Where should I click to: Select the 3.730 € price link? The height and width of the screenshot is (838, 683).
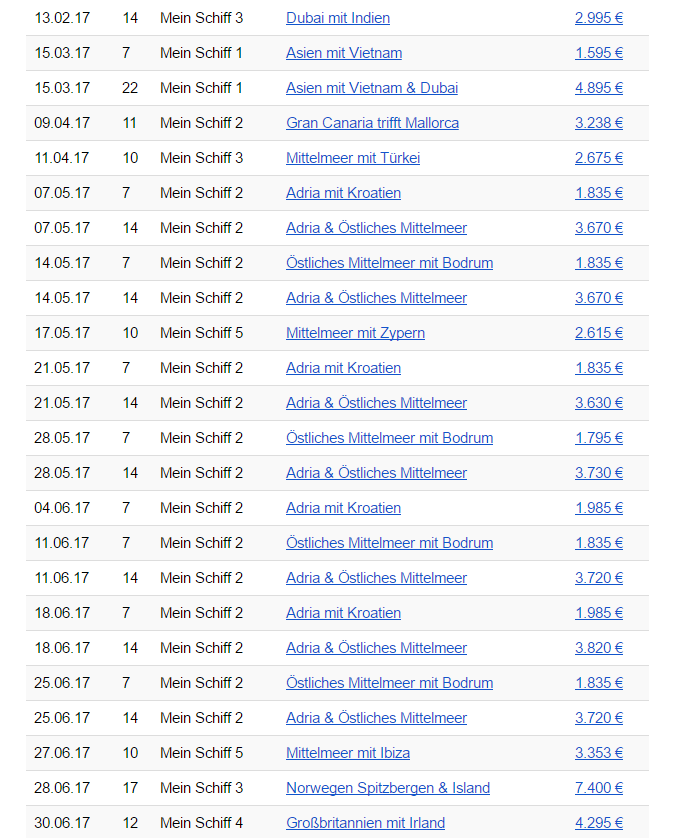tap(598, 473)
